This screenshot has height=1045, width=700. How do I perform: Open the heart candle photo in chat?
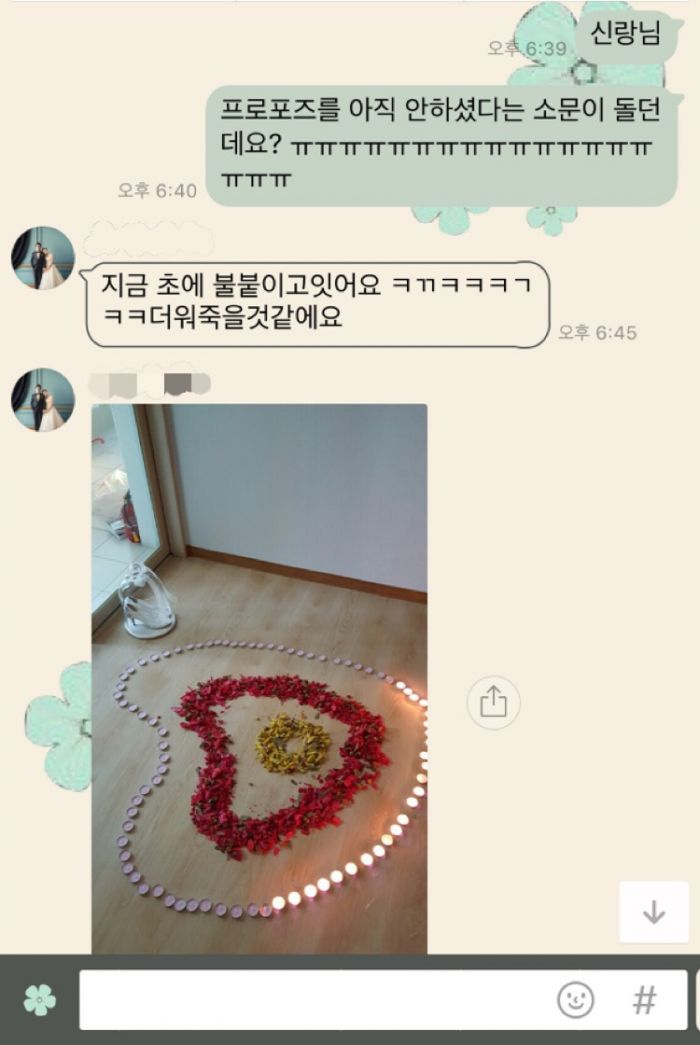pos(259,678)
